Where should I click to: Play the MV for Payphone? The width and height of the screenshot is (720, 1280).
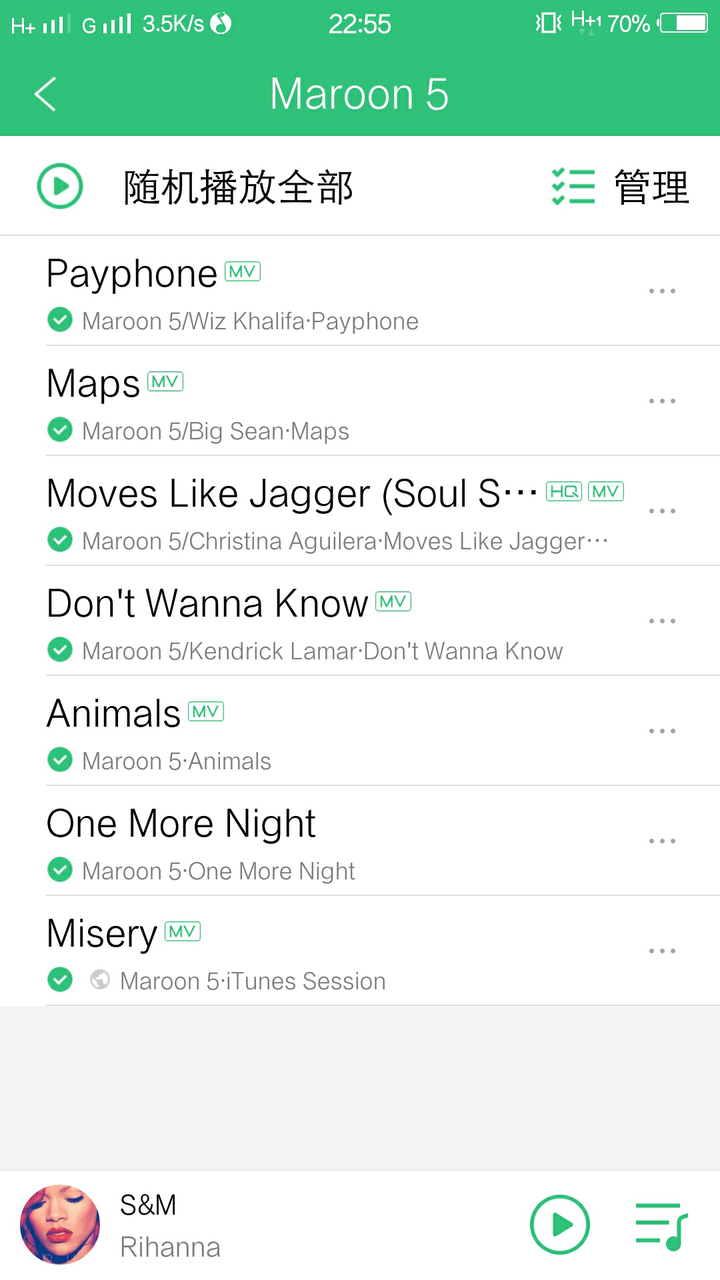click(241, 271)
